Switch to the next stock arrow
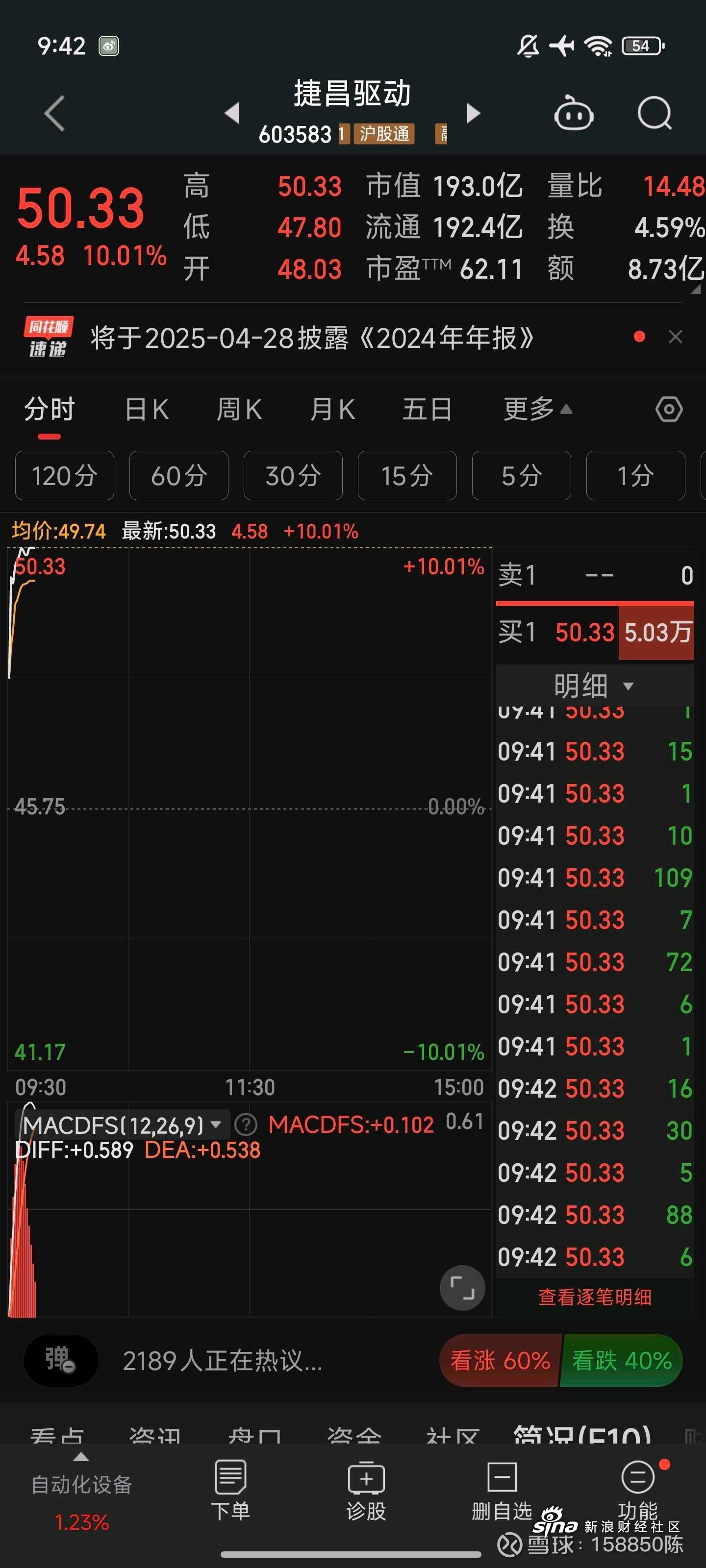Image resolution: width=706 pixels, height=1568 pixels. tap(474, 113)
